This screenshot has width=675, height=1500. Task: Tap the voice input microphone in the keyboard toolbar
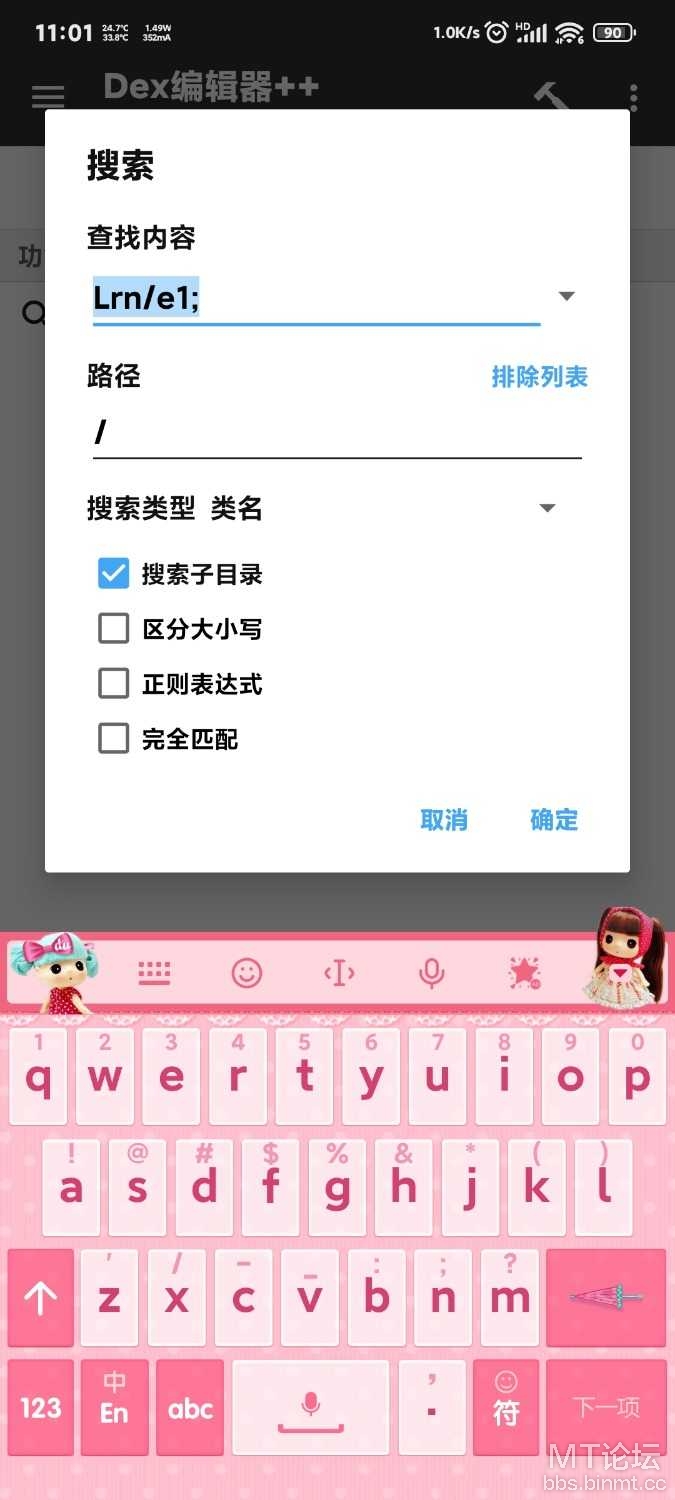(x=431, y=972)
